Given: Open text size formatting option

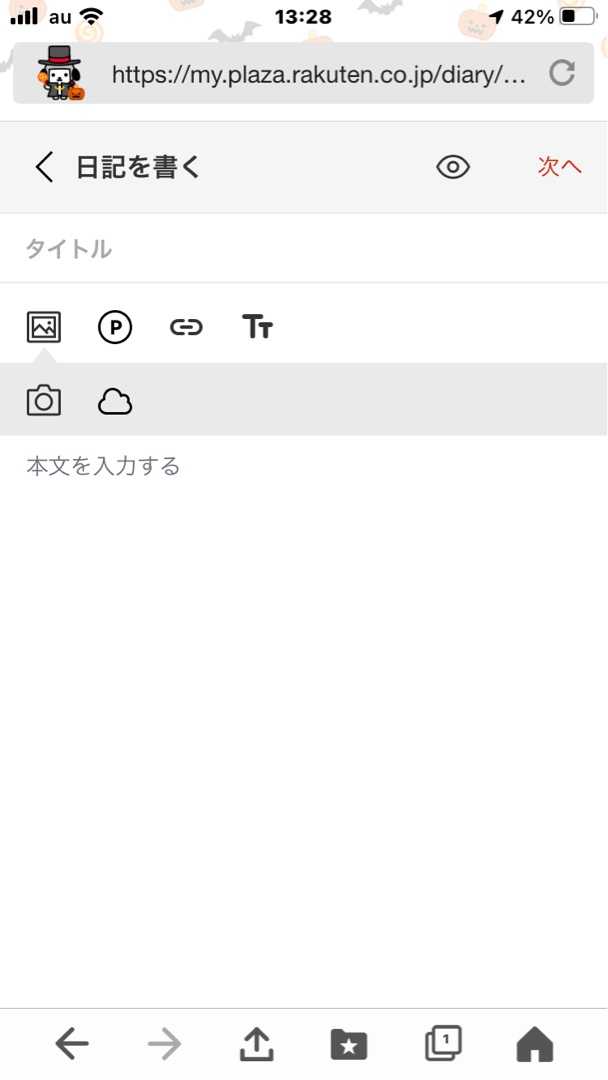Looking at the screenshot, I should [x=257, y=327].
